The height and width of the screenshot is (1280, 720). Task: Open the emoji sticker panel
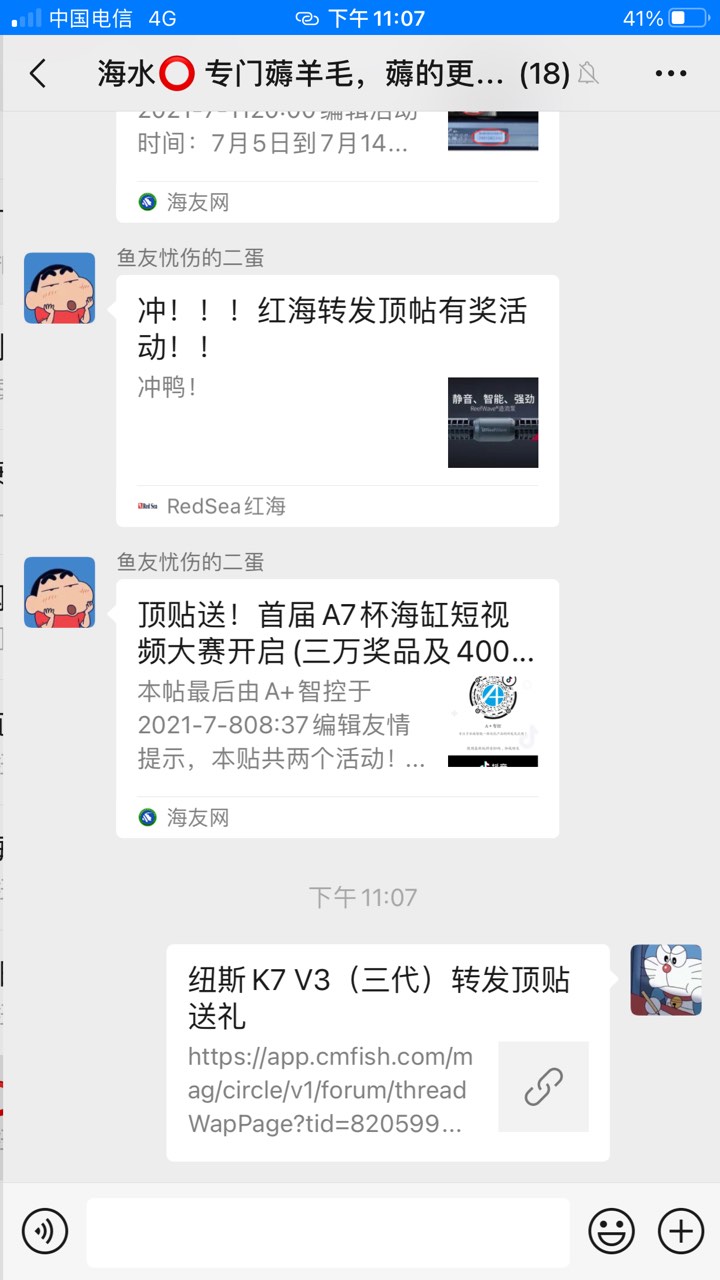(x=611, y=1231)
